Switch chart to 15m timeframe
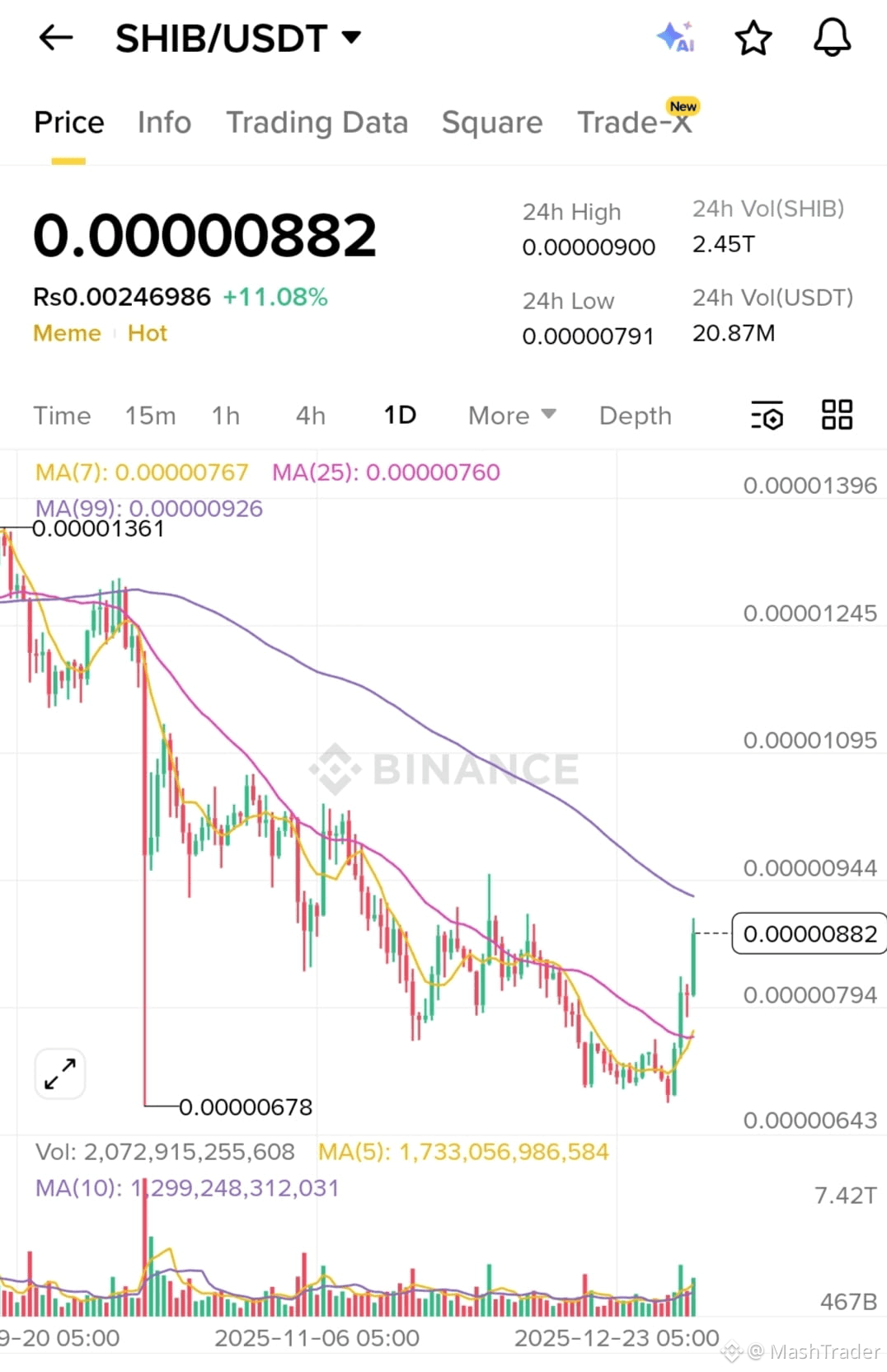The height and width of the screenshot is (1372, 887). pos(151,416)
